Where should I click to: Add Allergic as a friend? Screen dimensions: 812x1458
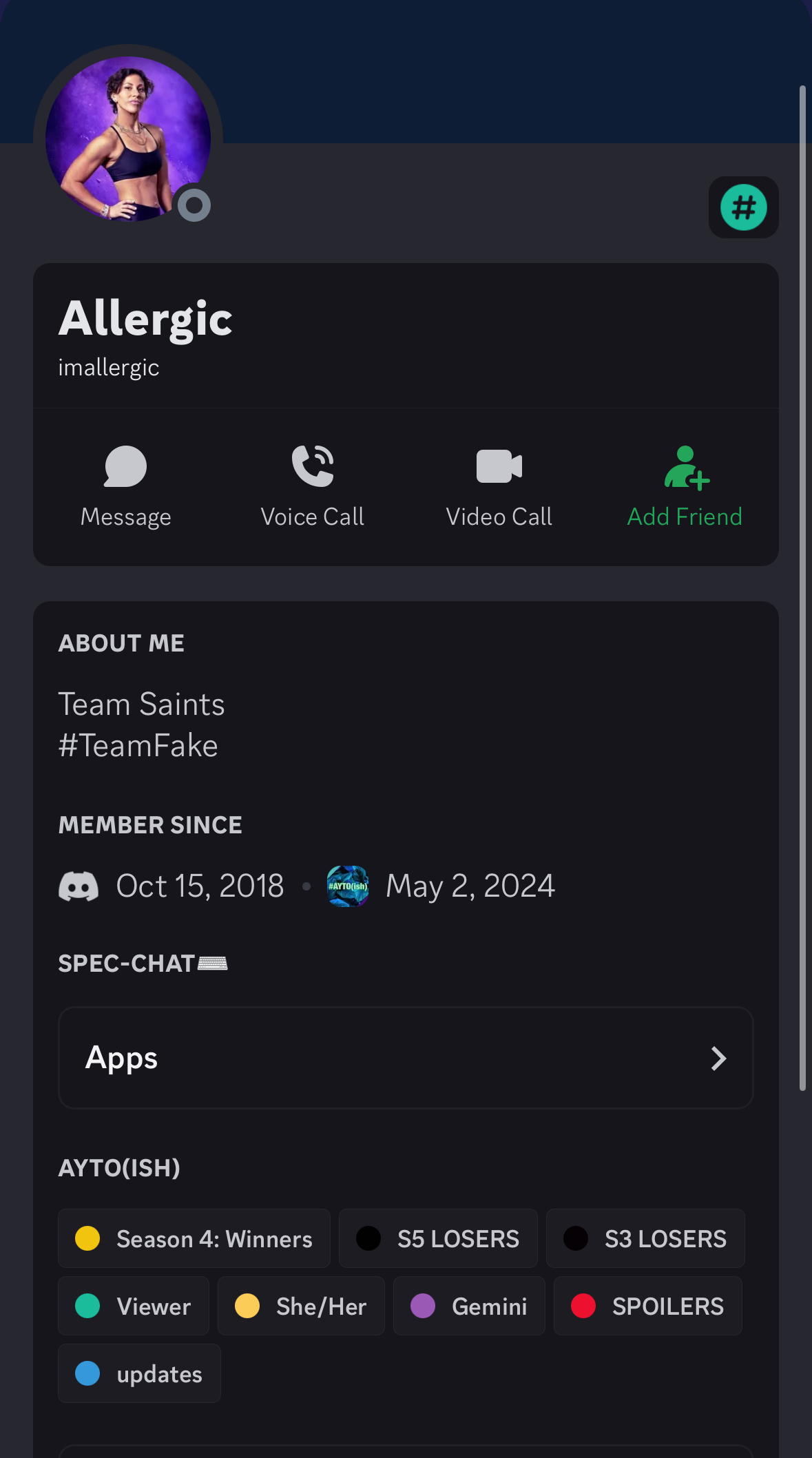point(685,486)
